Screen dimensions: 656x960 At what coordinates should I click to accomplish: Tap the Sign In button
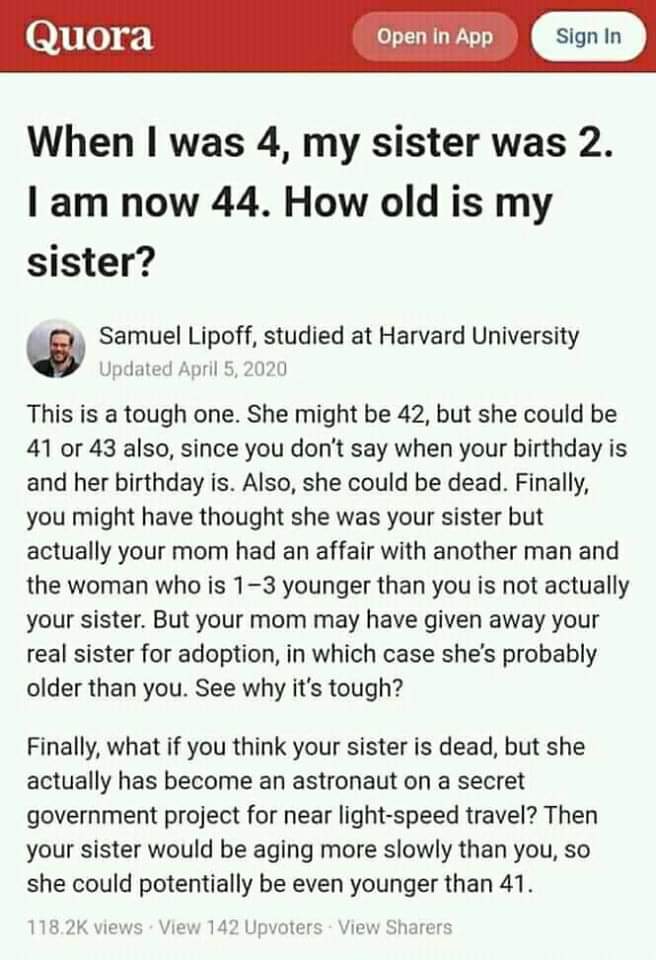588,37
